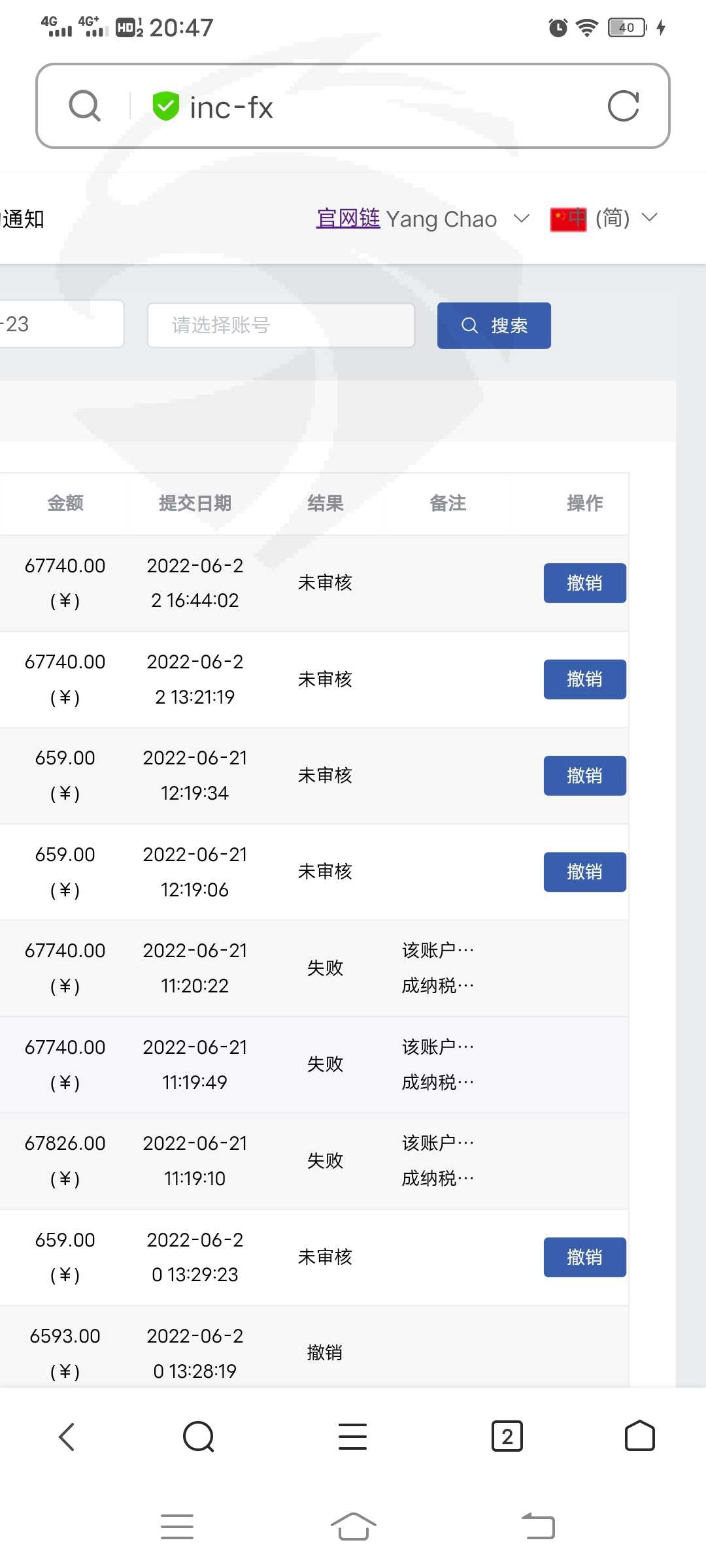Tap the blue 搜索 search button
Image resolution: width=706 pixels, height=1568 pixels.
pyautogui.click(x=494, y=325)
